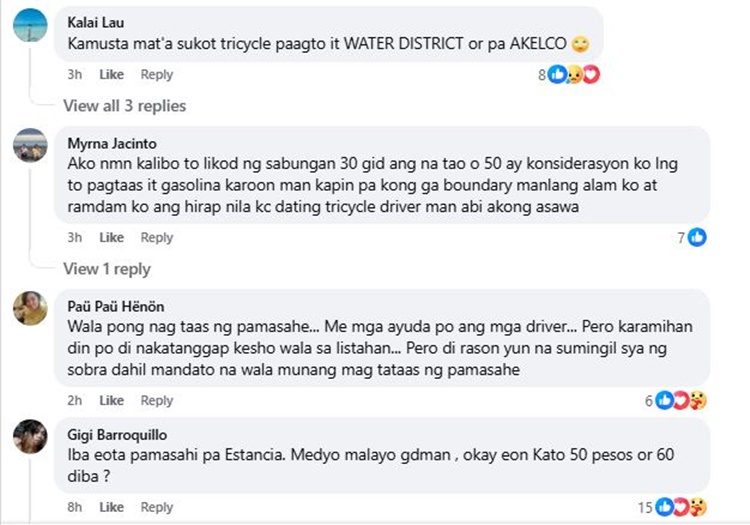750x525 pixels.
Task: See reactions on Gigi Barroquillo's comment
Action: click(x=678, y=507)
